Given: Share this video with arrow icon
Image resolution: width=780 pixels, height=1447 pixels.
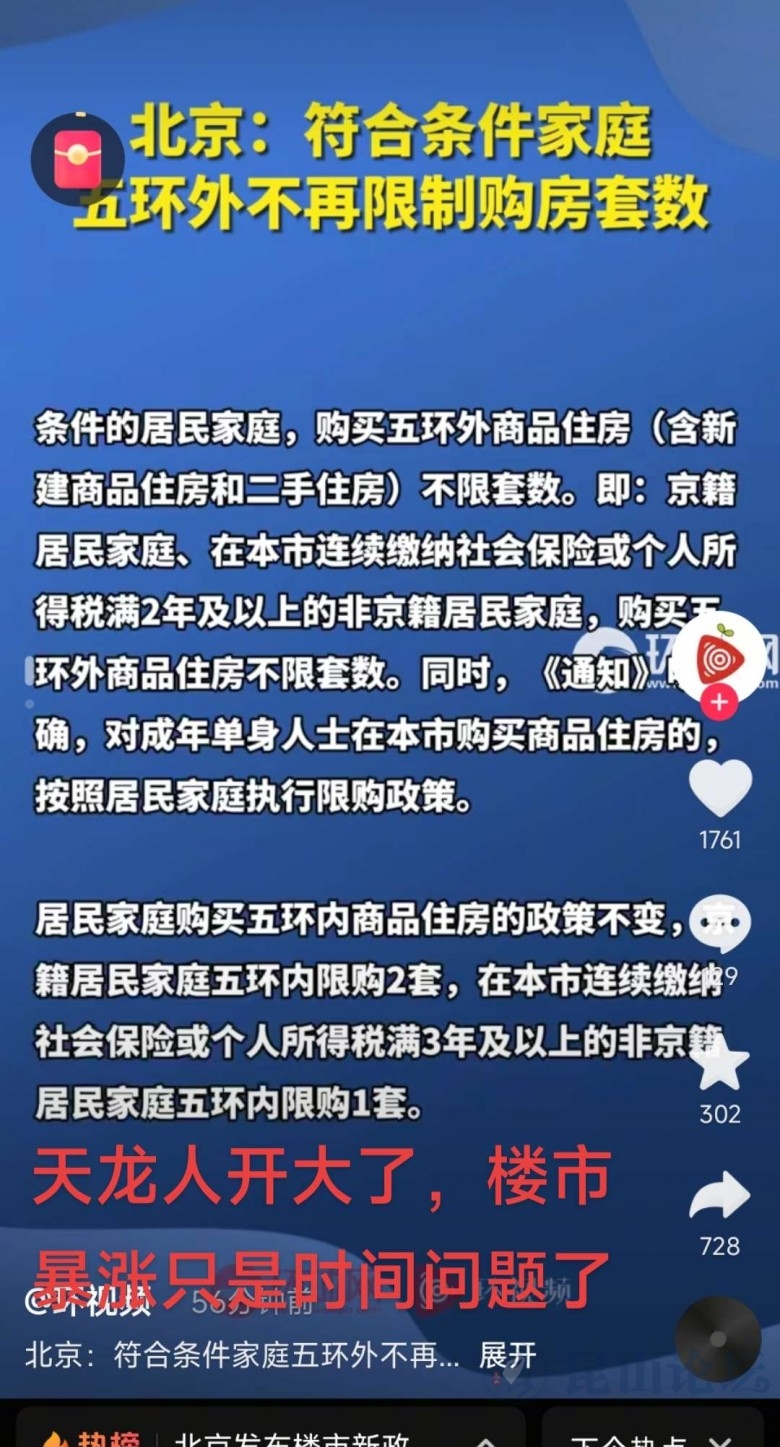Looking at the screenshot, I should [x=720, y=1197].
